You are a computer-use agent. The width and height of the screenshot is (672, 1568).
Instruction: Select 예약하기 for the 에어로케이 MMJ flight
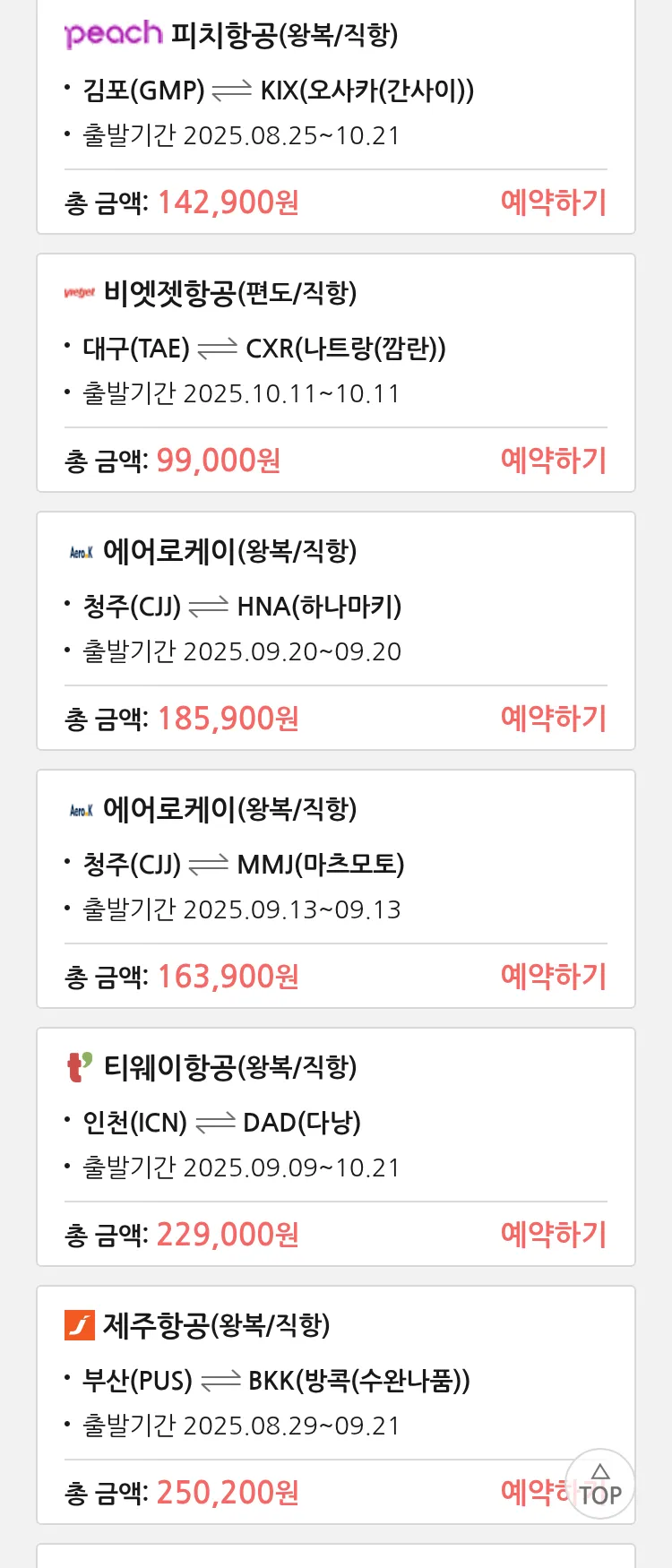553,977
